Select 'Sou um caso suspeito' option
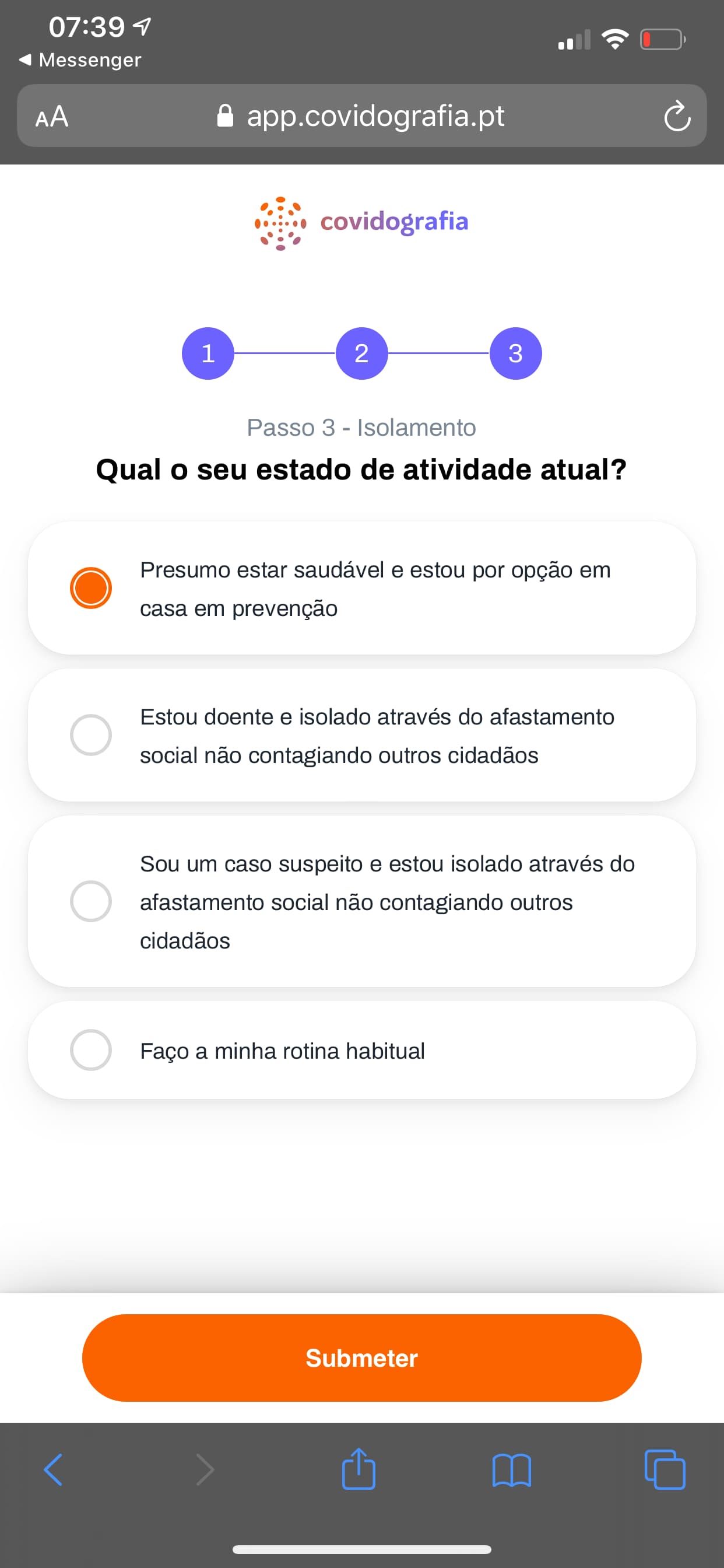This screenshot has width=724, height=1568. point(91,901)
